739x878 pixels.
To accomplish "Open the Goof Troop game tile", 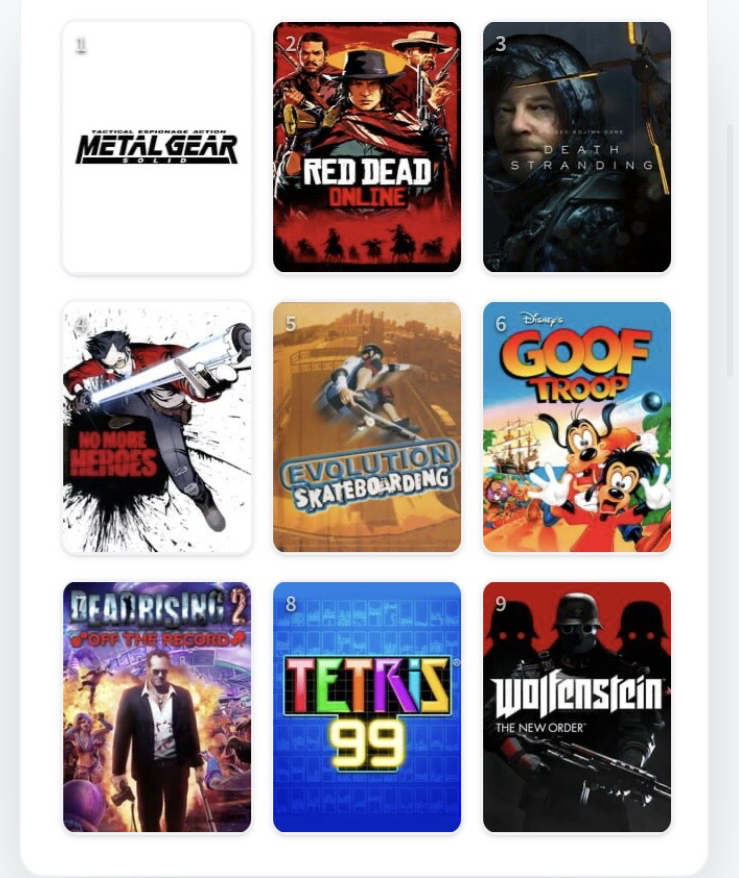I will pyautogui.click(x=577, y=427).
